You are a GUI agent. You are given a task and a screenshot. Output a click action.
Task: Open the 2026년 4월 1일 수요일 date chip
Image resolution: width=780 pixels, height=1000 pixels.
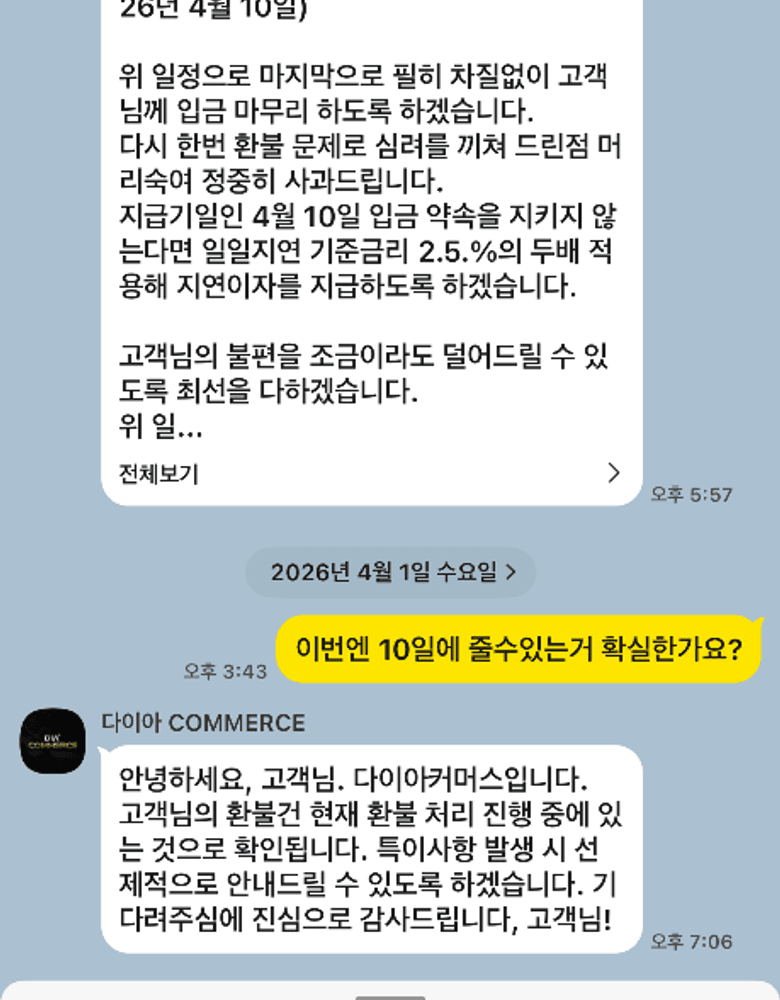(392, 573)
